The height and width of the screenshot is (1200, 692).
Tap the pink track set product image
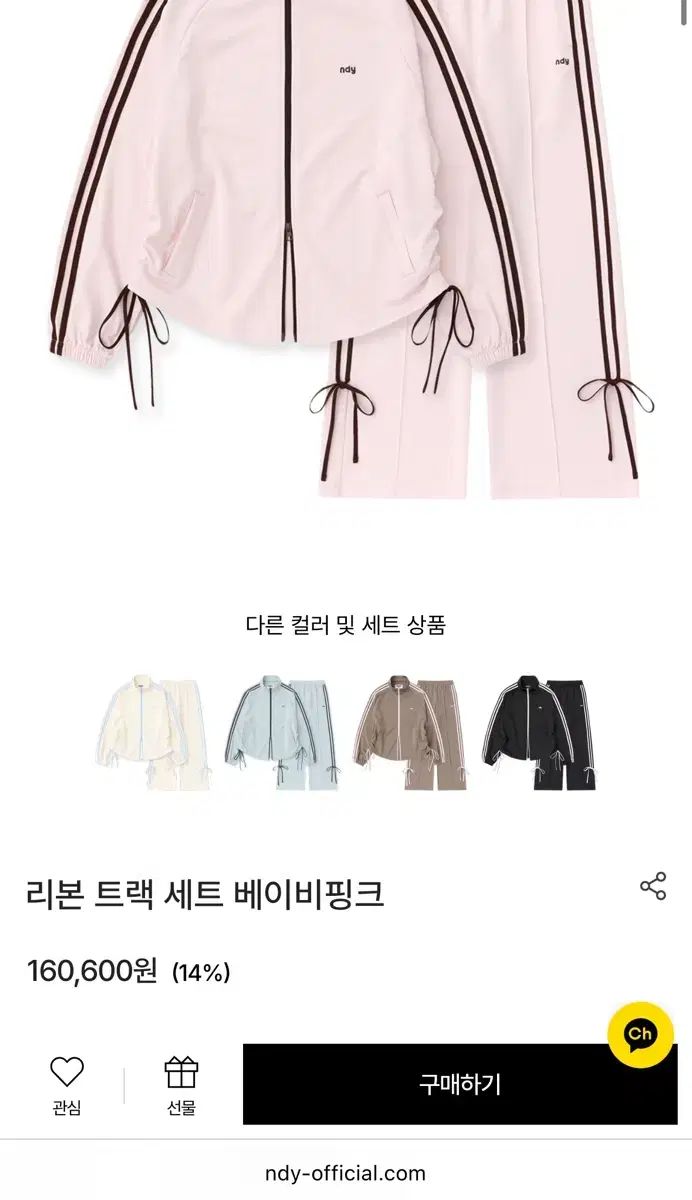coord(346,250)
